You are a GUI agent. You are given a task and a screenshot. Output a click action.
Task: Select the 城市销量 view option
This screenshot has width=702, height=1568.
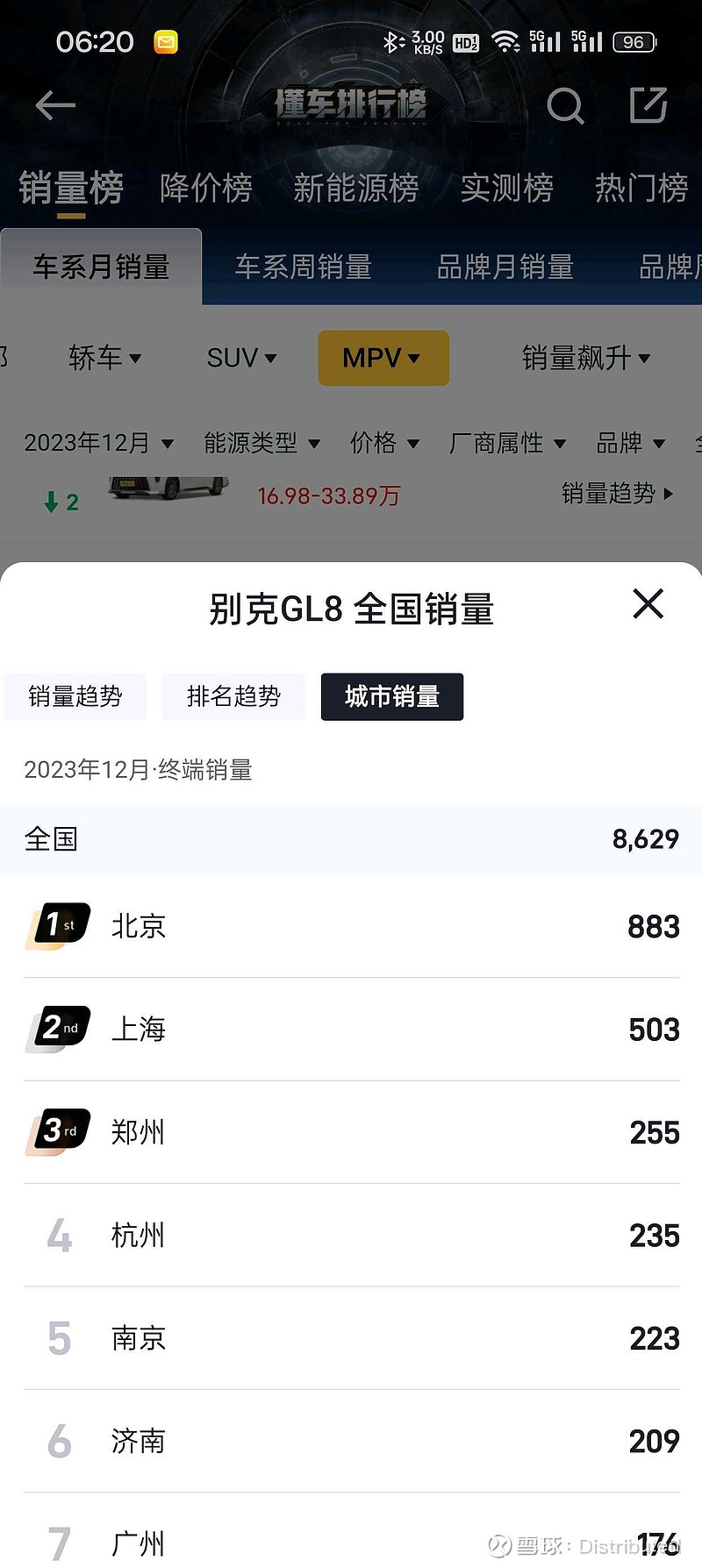point(391,696)
